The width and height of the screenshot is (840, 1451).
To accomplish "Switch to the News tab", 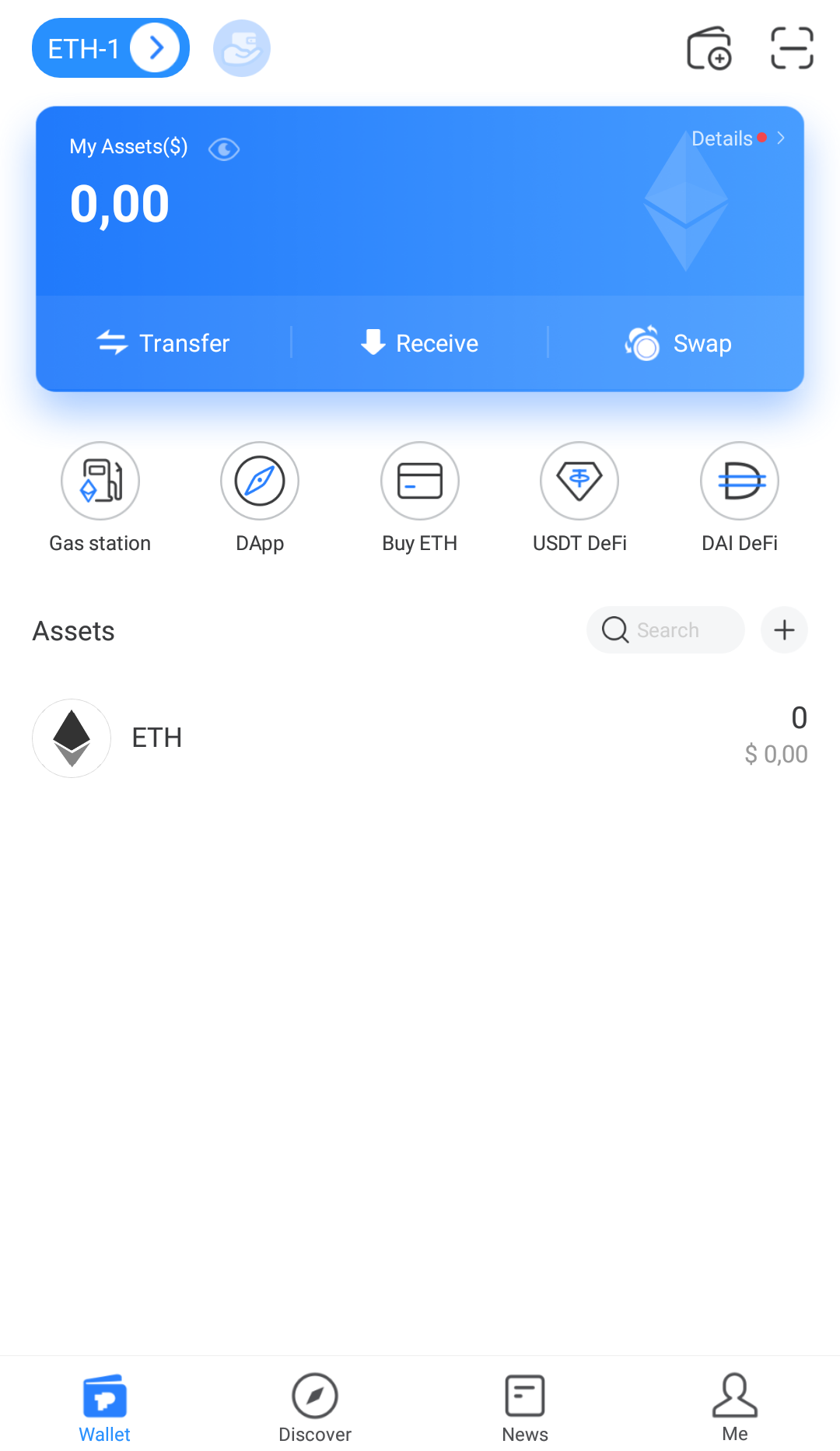I will [525, 1407].
